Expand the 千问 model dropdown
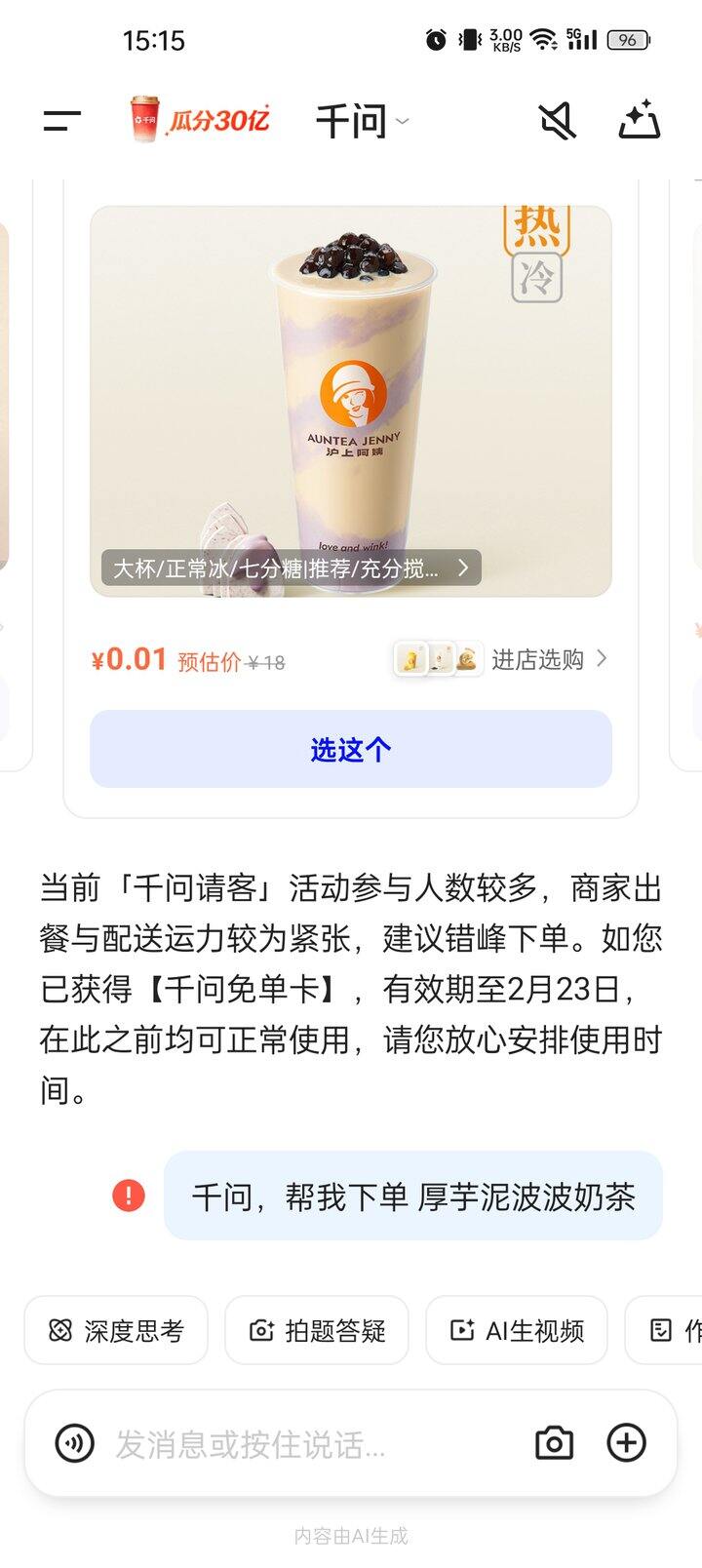 362,121
